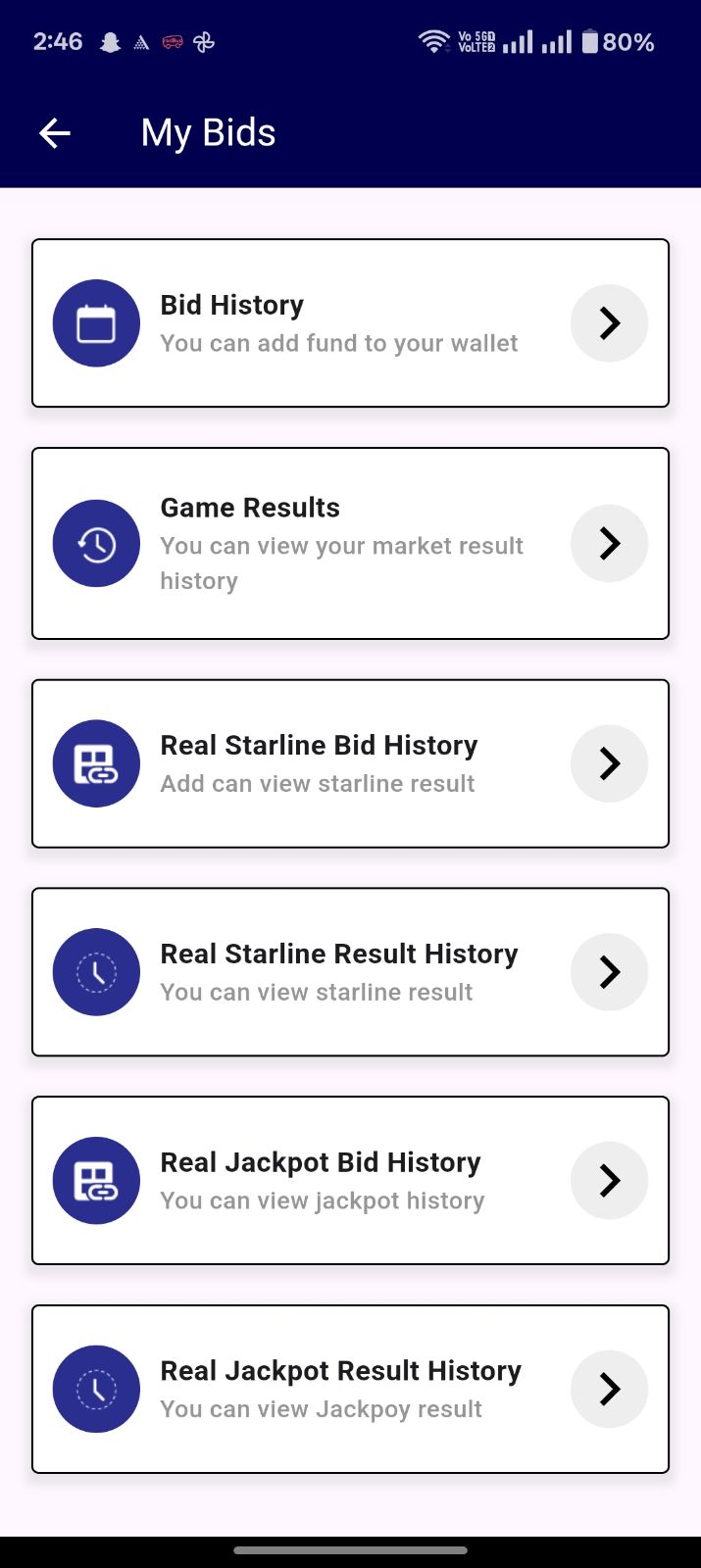This screenshot has width=701, height=1568.
Task: Open Real Jackpot Result History
Action: point(350,1389)
